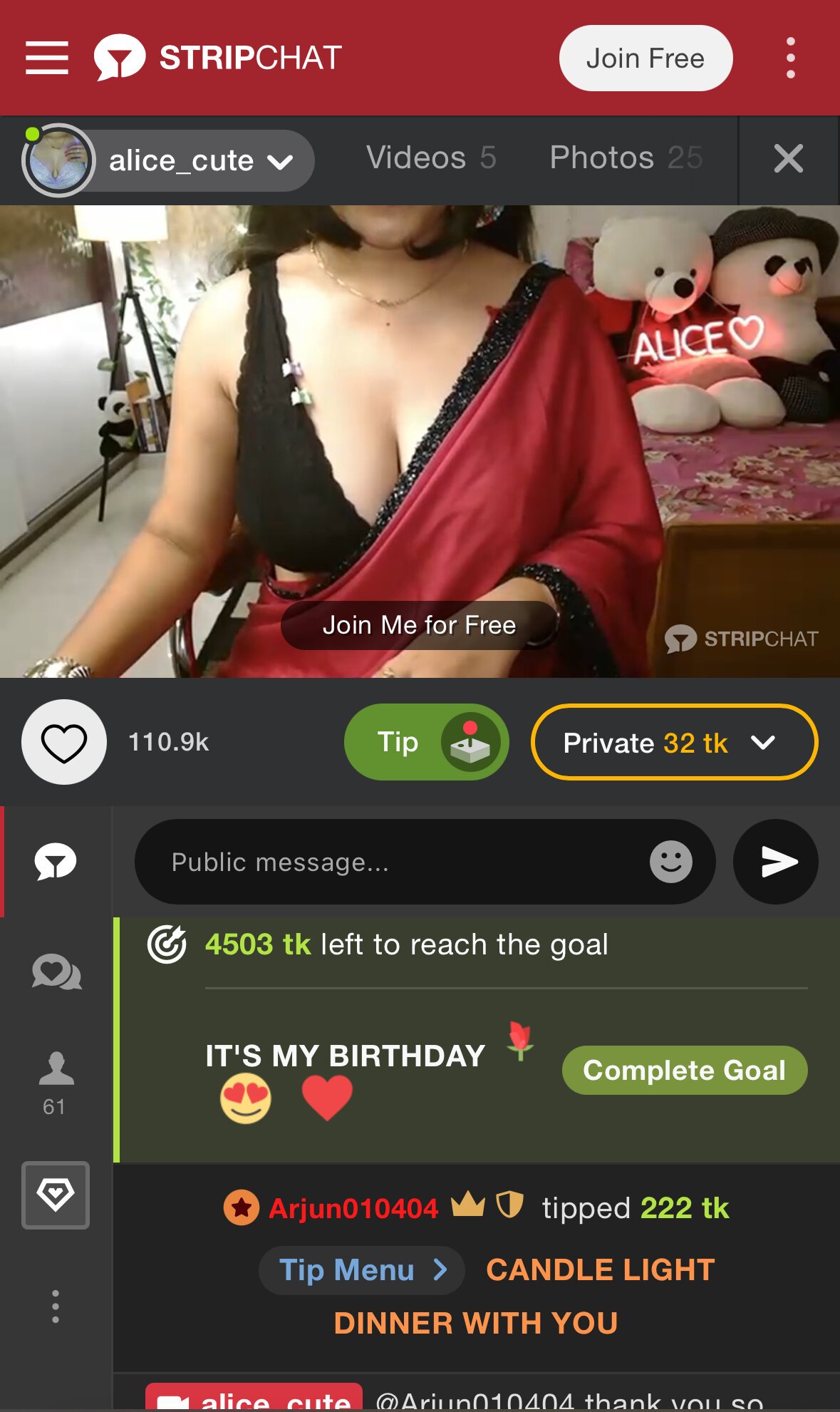The width and height of the screenshot is (840, 1412).
Task: Send a tip with Tip button
Action: [425, 742]
